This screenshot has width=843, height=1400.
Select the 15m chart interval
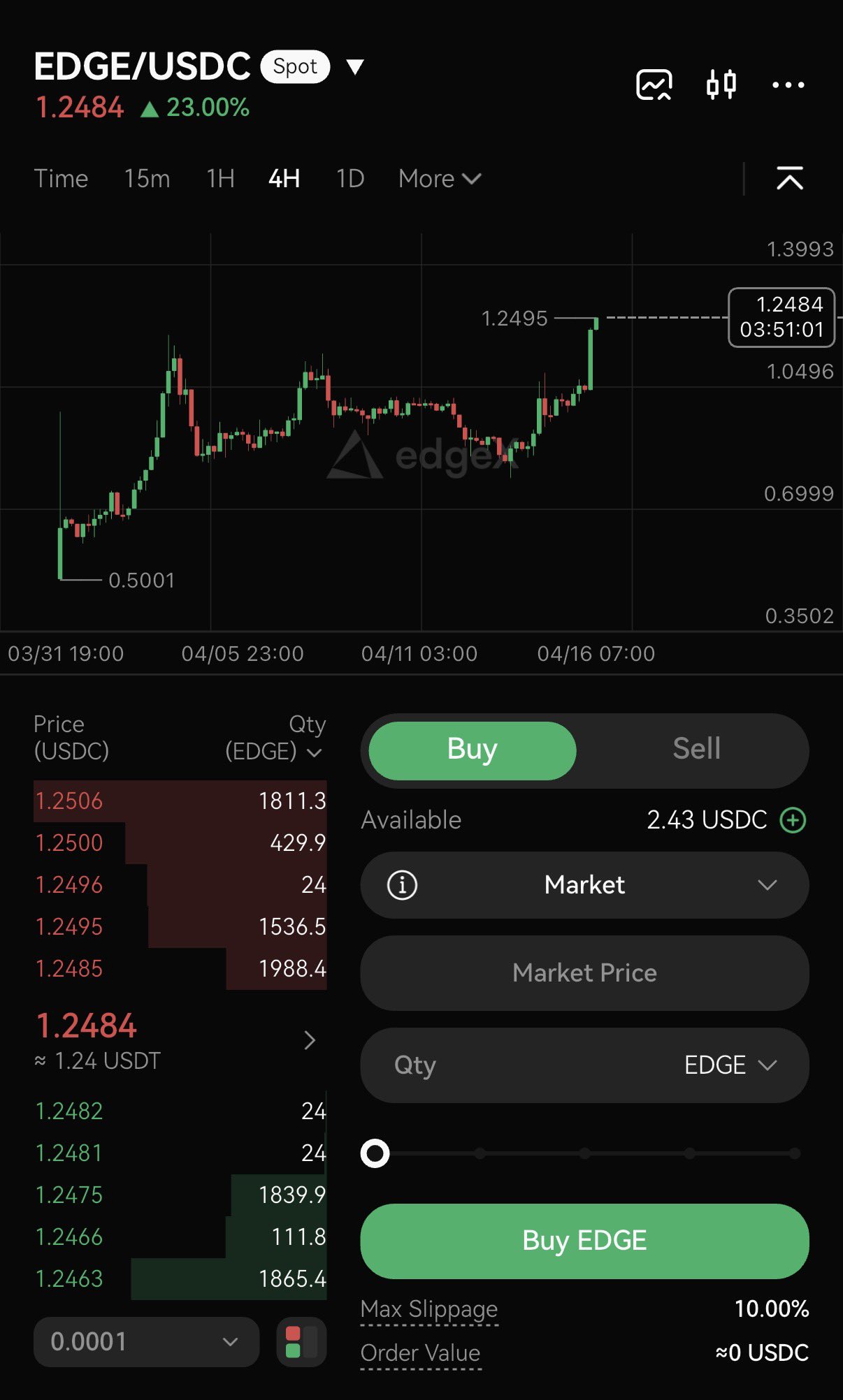coord(147,179)
